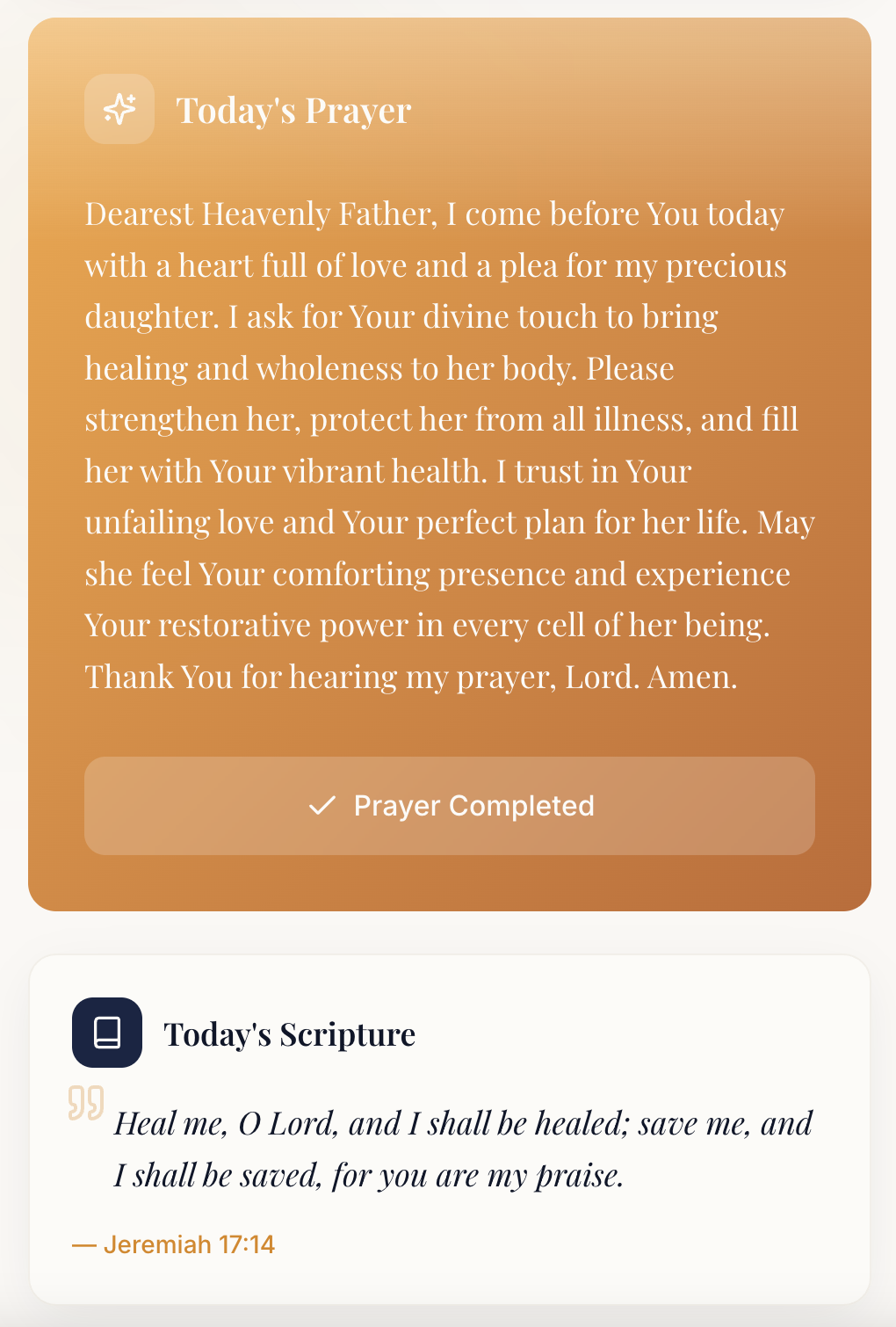This screenshot has width=896, height=1327.
Task: Toggle completion status for the daily prayer
Action: (x=449, y=806)
